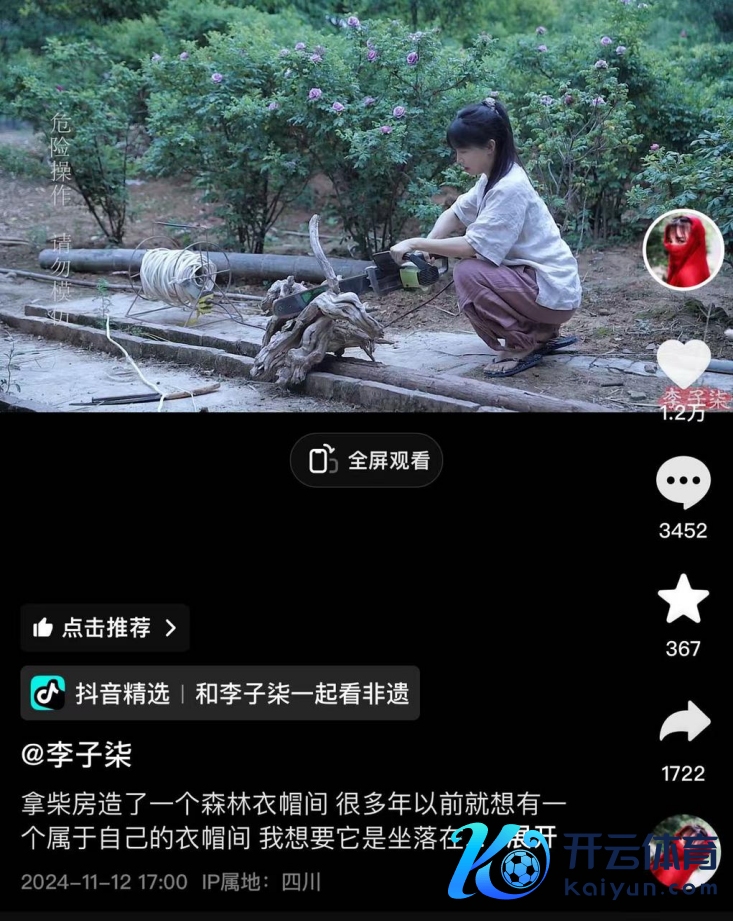Tap 全屏观看 to watch in full screen

coord(367,460)
